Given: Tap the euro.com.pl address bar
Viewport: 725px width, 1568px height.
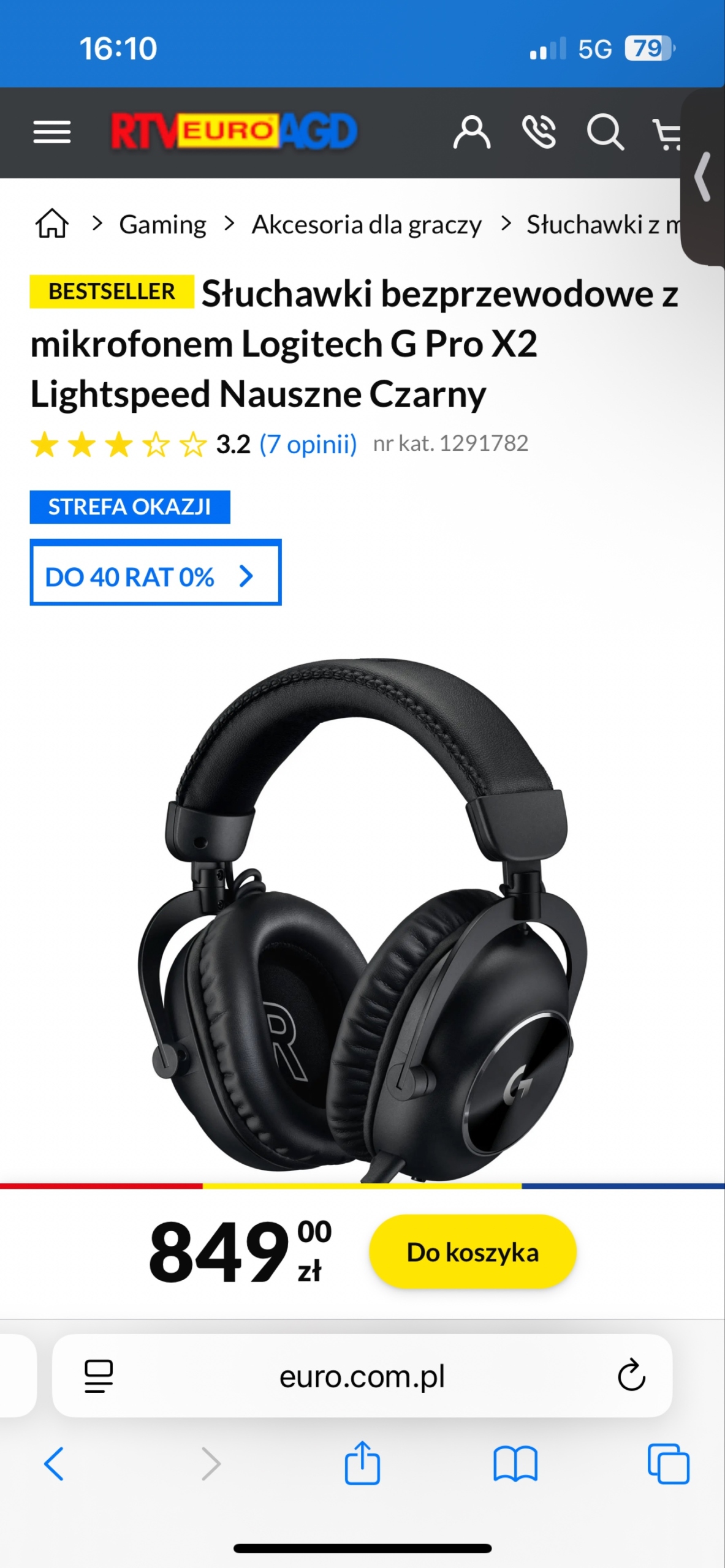Looking at the screenshot, I should 362,1376.
